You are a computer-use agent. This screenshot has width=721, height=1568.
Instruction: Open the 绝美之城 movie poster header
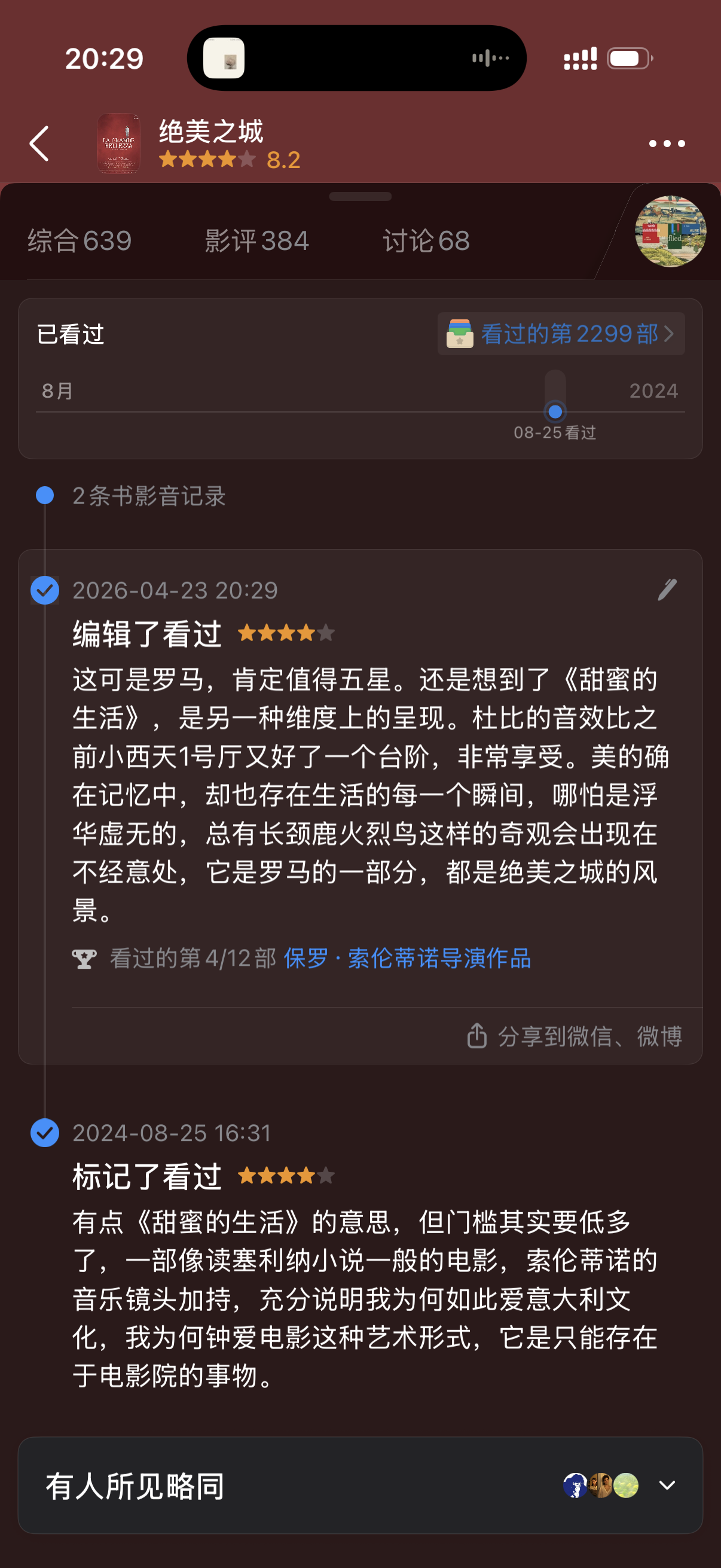118,144
